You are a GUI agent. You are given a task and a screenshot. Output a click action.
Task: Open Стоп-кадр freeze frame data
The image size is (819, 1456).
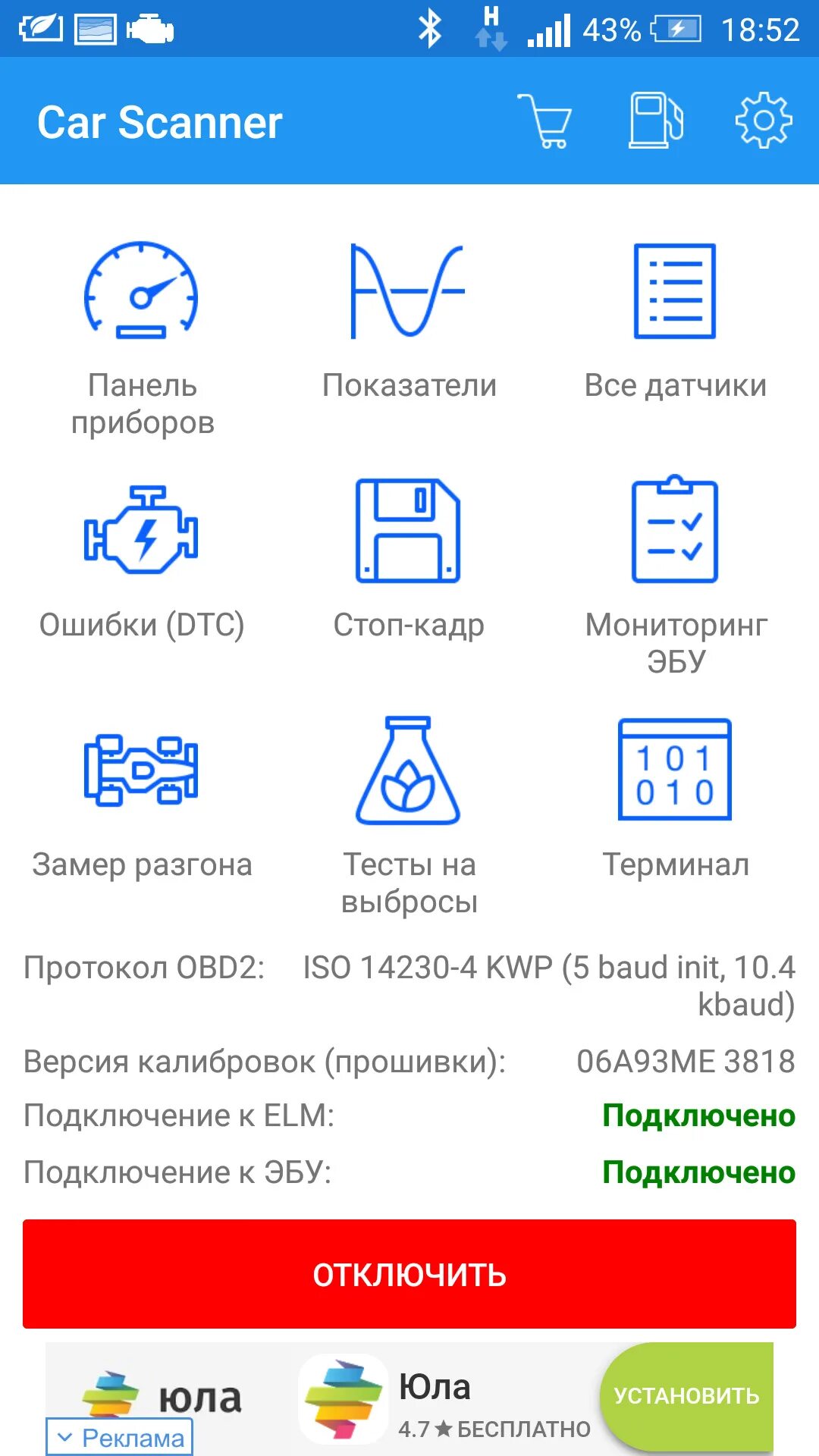click(x=409, y=563)
